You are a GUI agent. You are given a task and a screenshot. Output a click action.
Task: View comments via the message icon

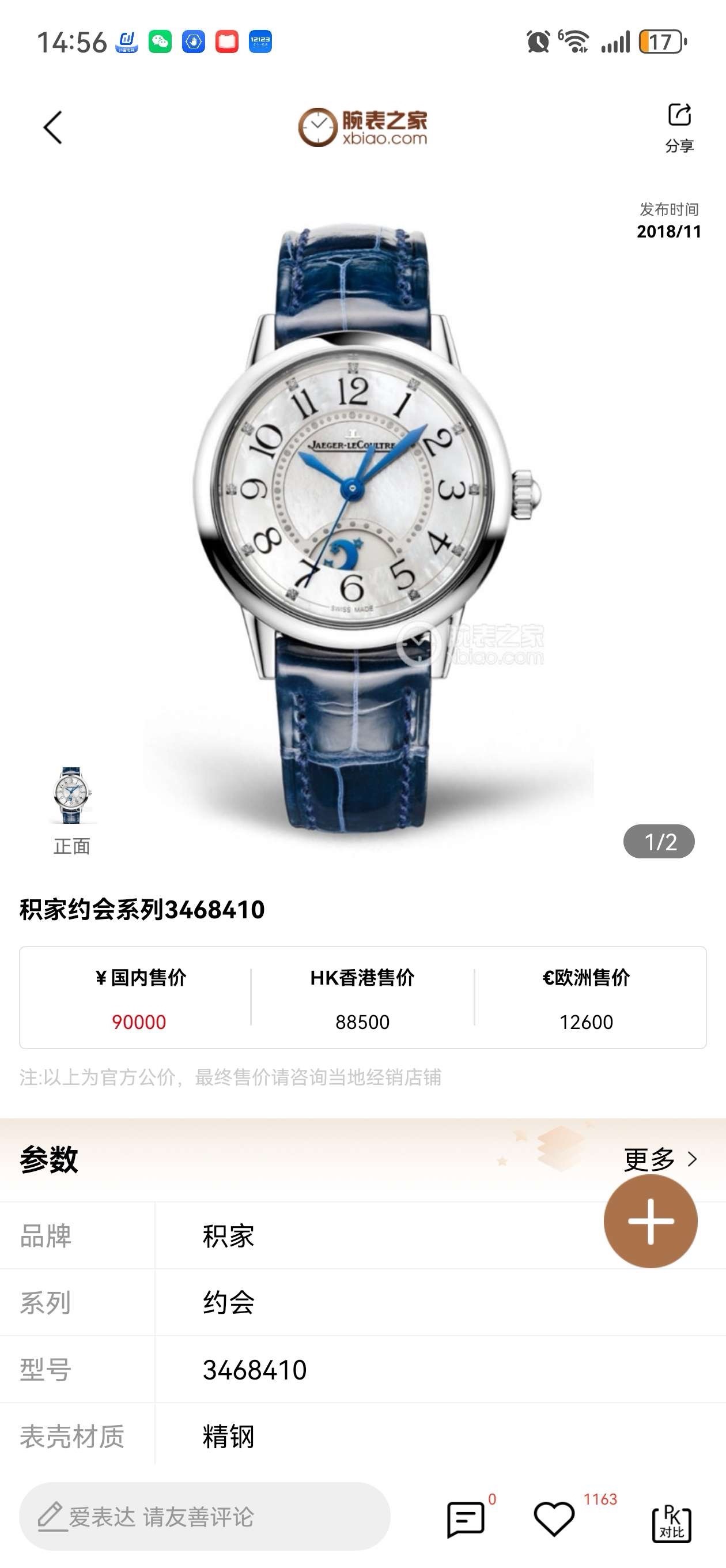tap(466, 1520)
